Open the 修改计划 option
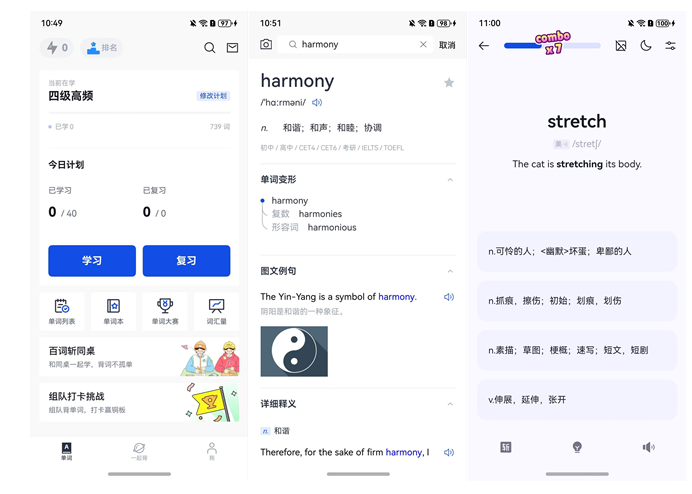 [x=213, y=96]
